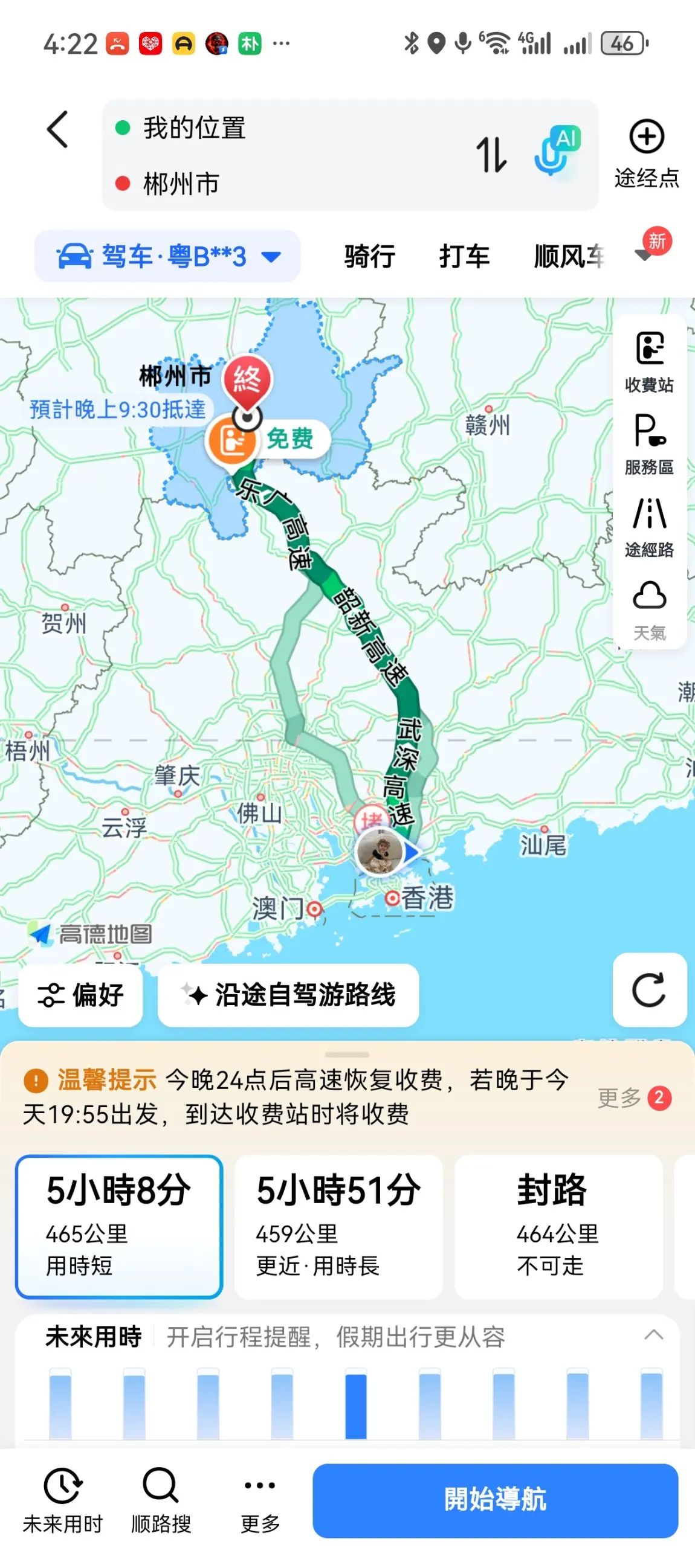The width and height of the screenshot is (695, 1568).
Task: Select the 5小時51分 459公里 route
Action: (338, 1227)
